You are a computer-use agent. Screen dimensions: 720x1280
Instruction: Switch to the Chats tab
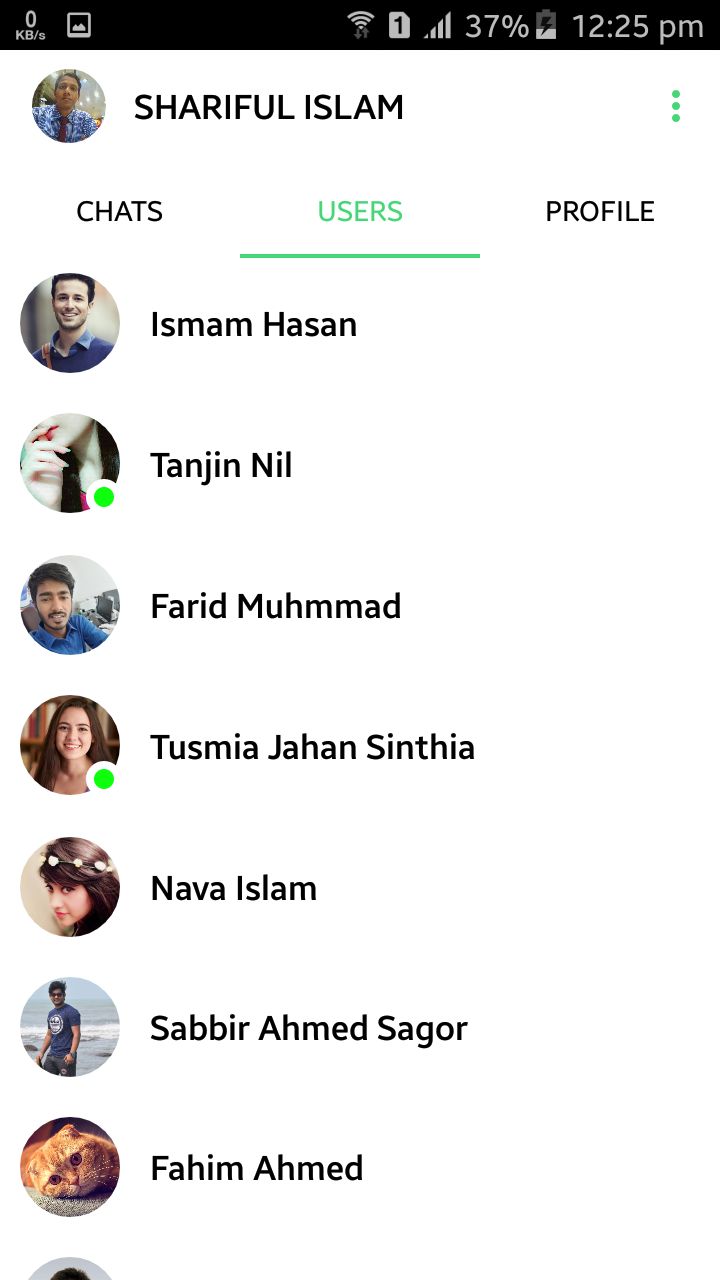coord(120,212)
